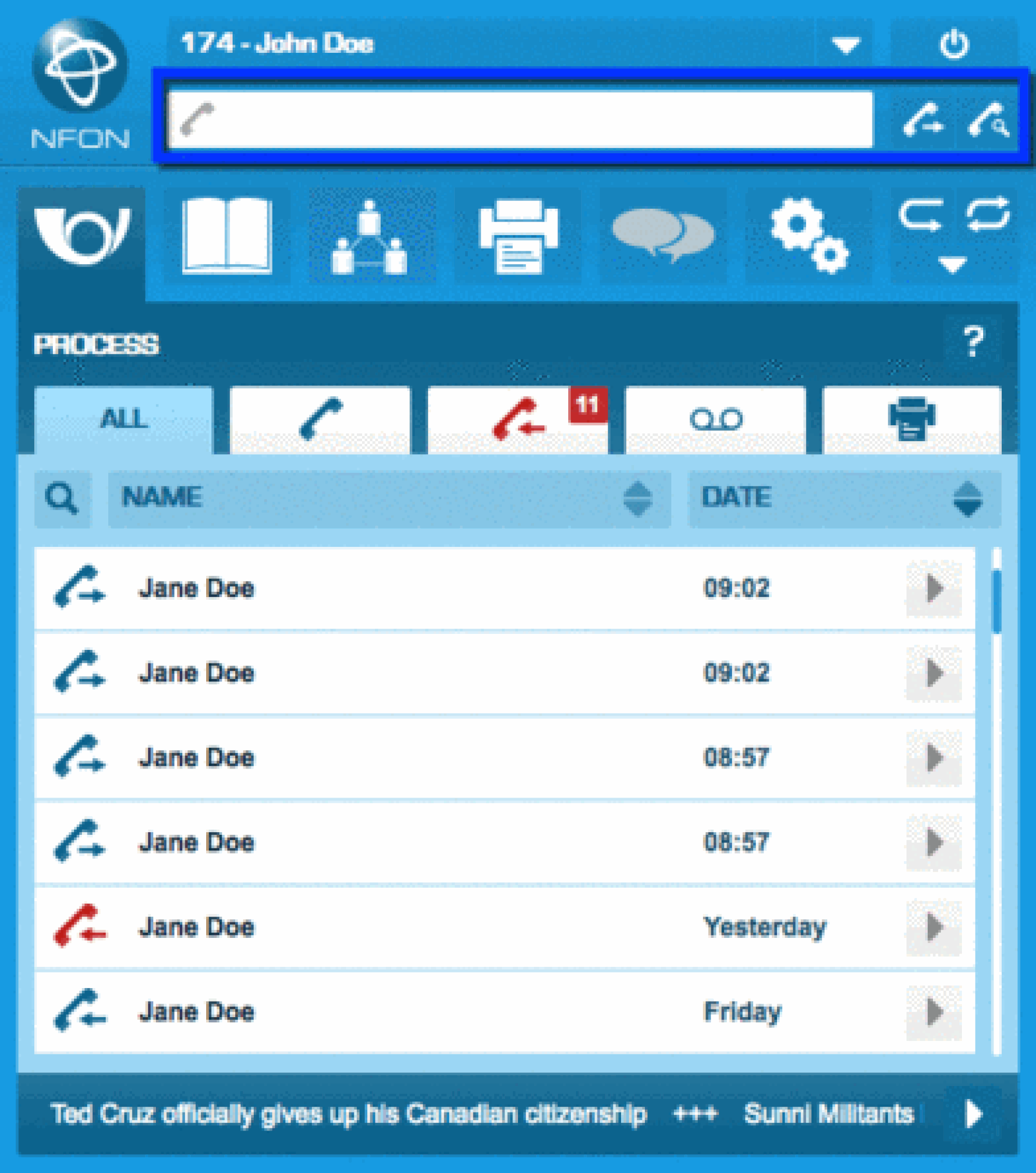Screen dimensions: 1036x1173
Task: Sort the list by NAME
Action: click(389, 498)
